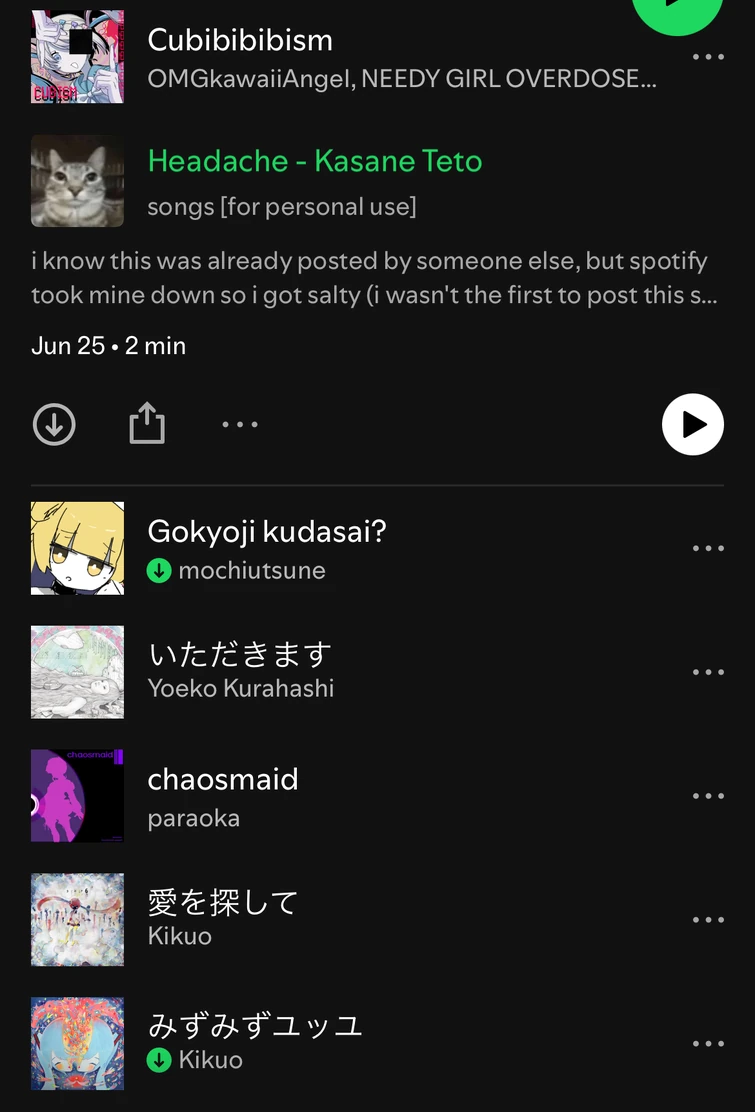755x1112 pixels.
Task: Tap the white circular Play button
Action: [x=692, y=424]
